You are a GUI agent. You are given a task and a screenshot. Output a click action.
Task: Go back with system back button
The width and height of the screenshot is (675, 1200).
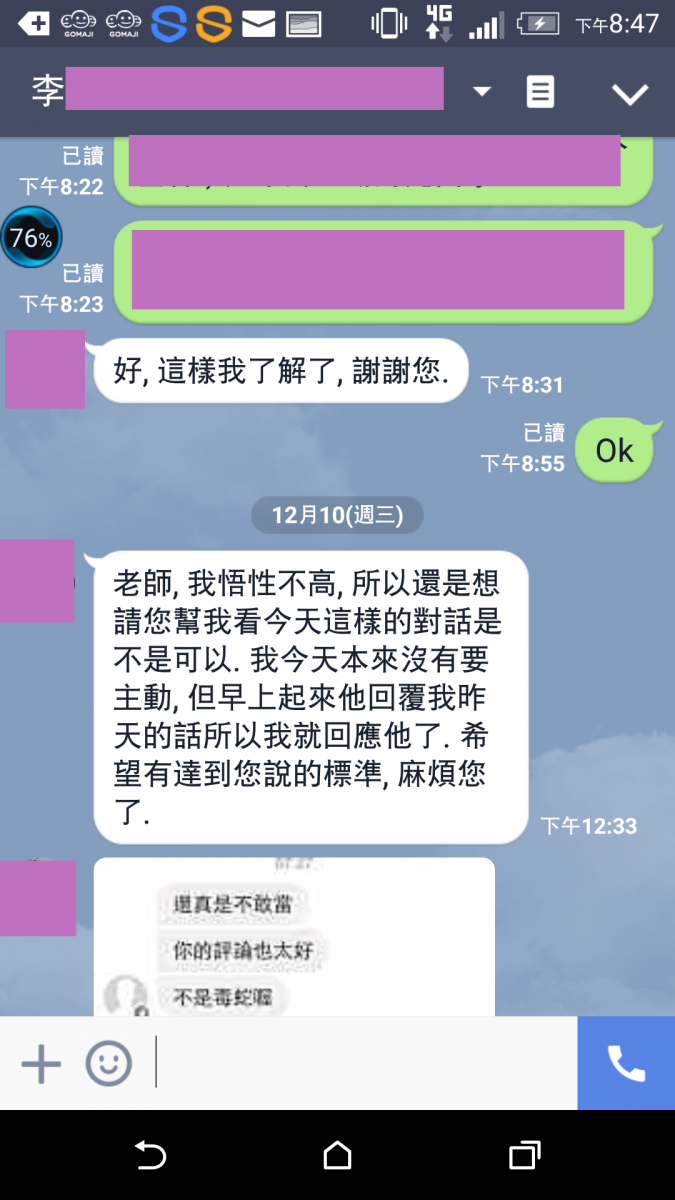click(x=150, y=1156)
